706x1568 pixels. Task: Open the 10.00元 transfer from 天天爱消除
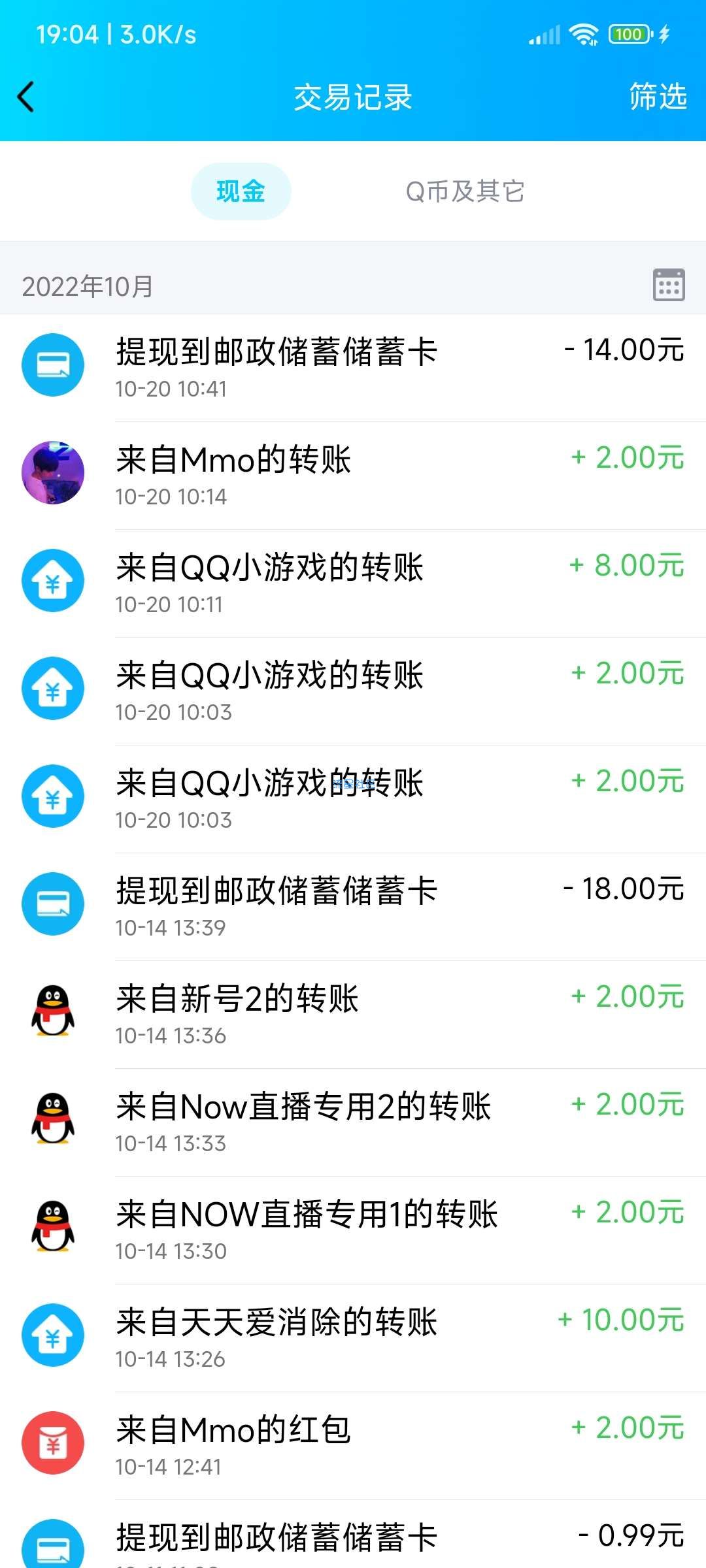coord(353,1338)
